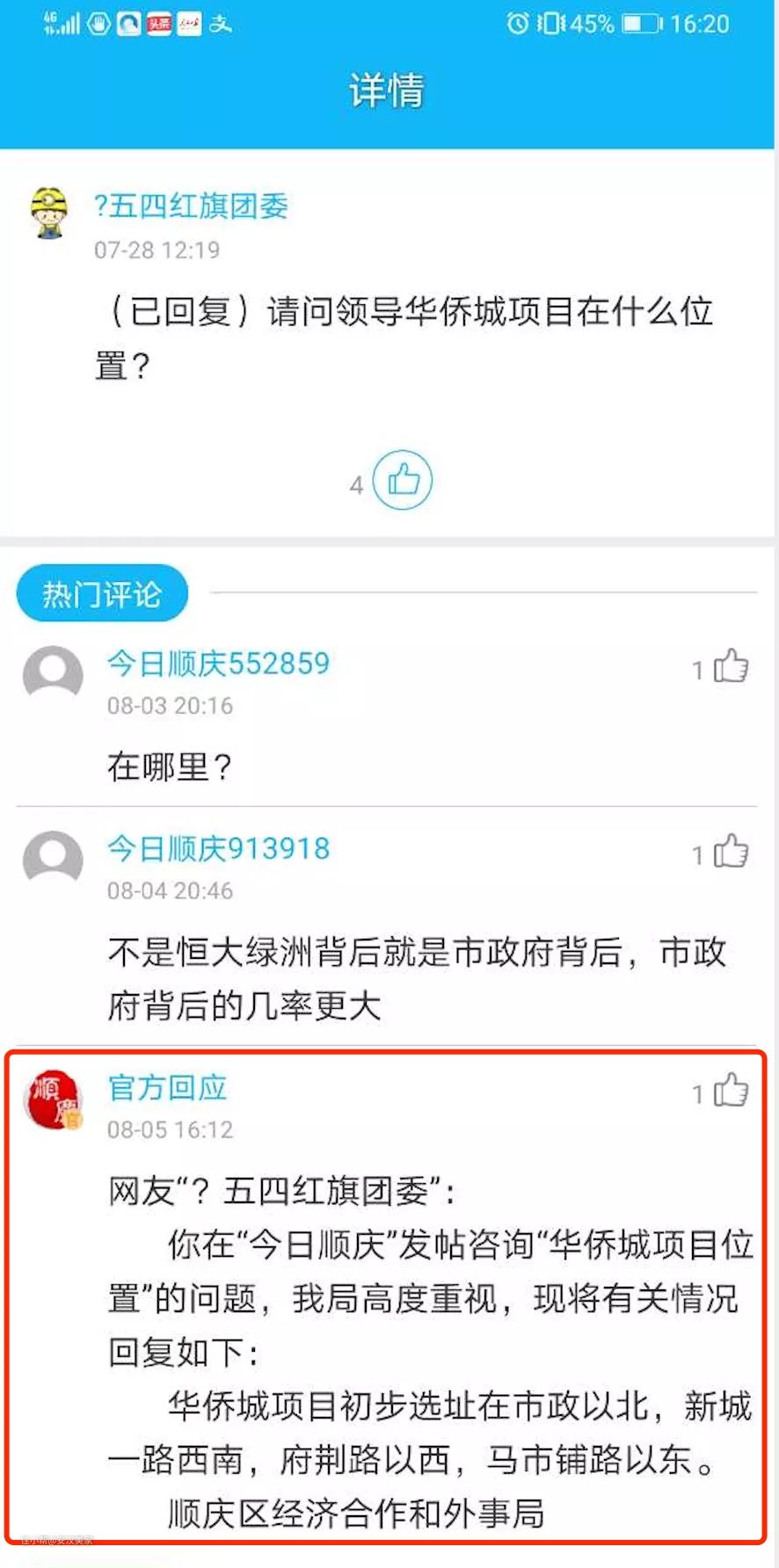Like the comment by 今日顺庆552859
The width and height of the screenshot is (779, 1568).
[x=731, y=666]
